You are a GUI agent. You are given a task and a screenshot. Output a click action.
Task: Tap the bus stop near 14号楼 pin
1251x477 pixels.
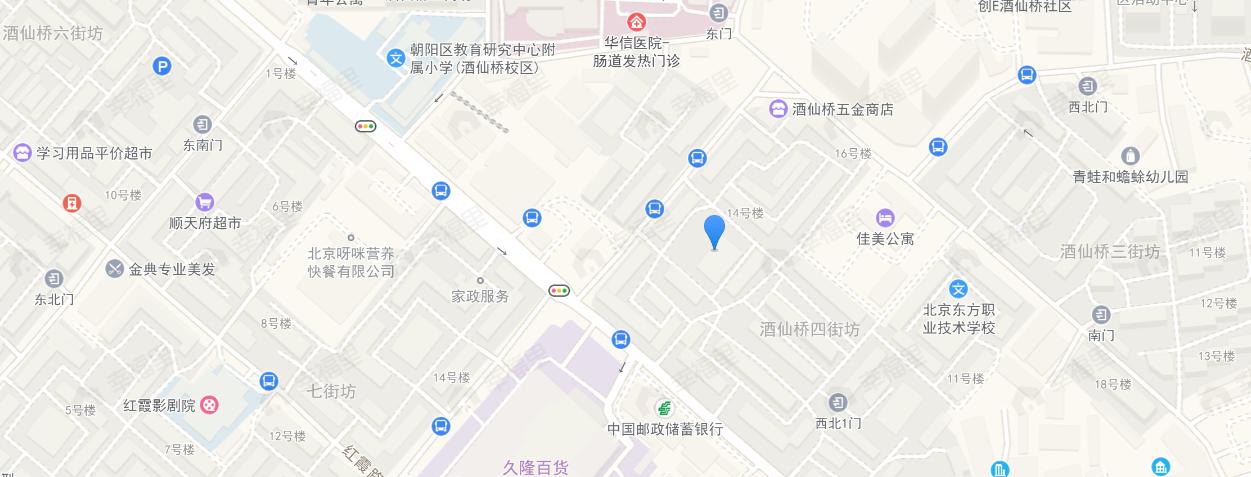click(x=655, y=208)
